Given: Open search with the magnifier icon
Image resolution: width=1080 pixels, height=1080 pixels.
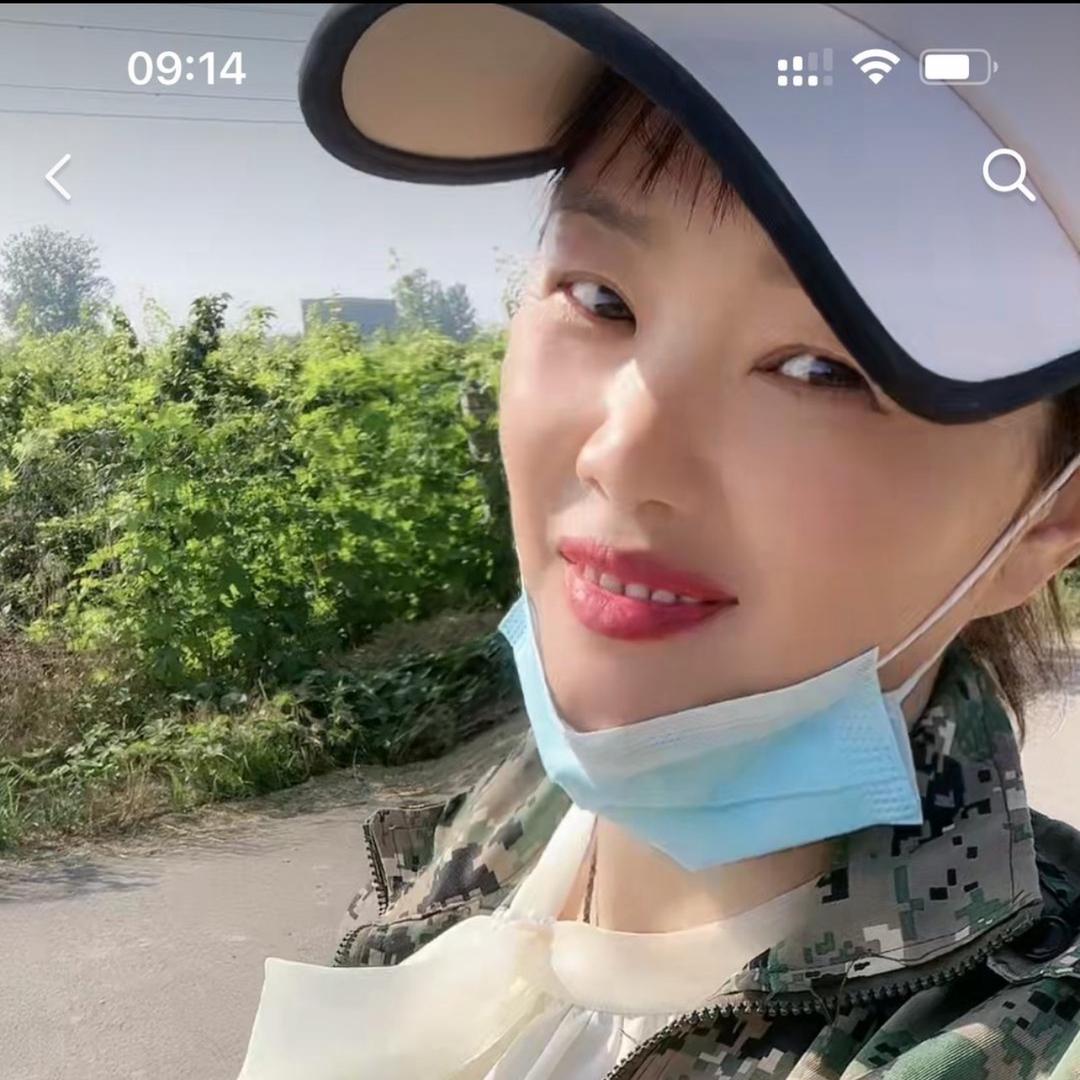Looking at the screenshot, I should coord(1007,175).
